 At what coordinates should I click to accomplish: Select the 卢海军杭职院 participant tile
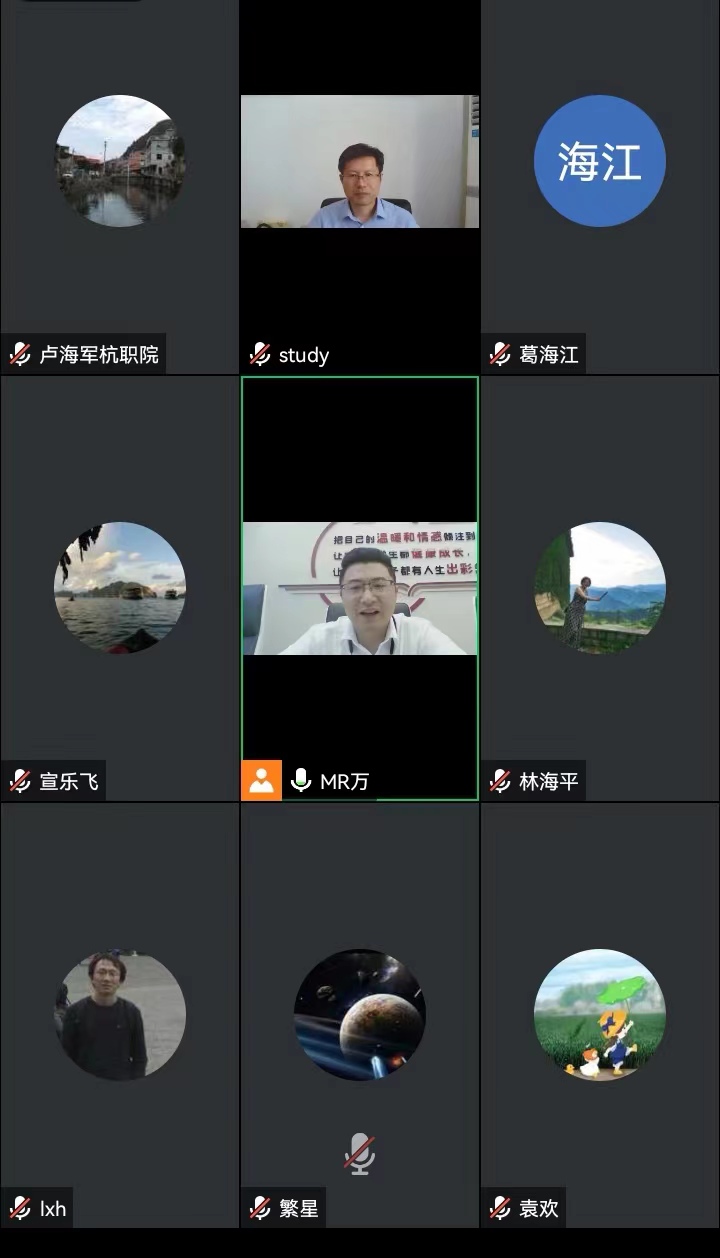(120, 187)
